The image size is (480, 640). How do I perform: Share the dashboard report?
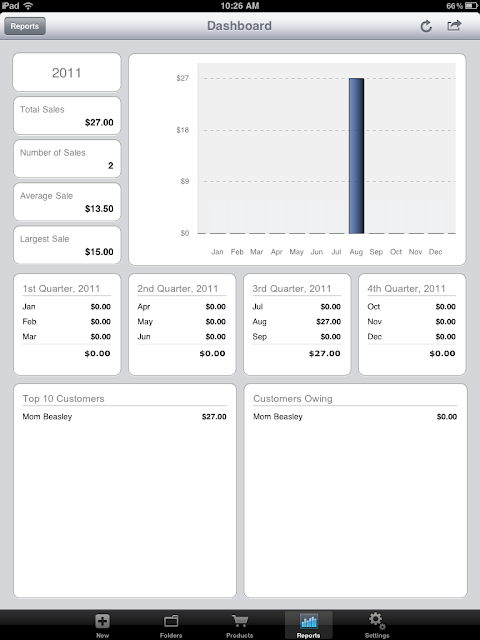click(x=454, y=26)
